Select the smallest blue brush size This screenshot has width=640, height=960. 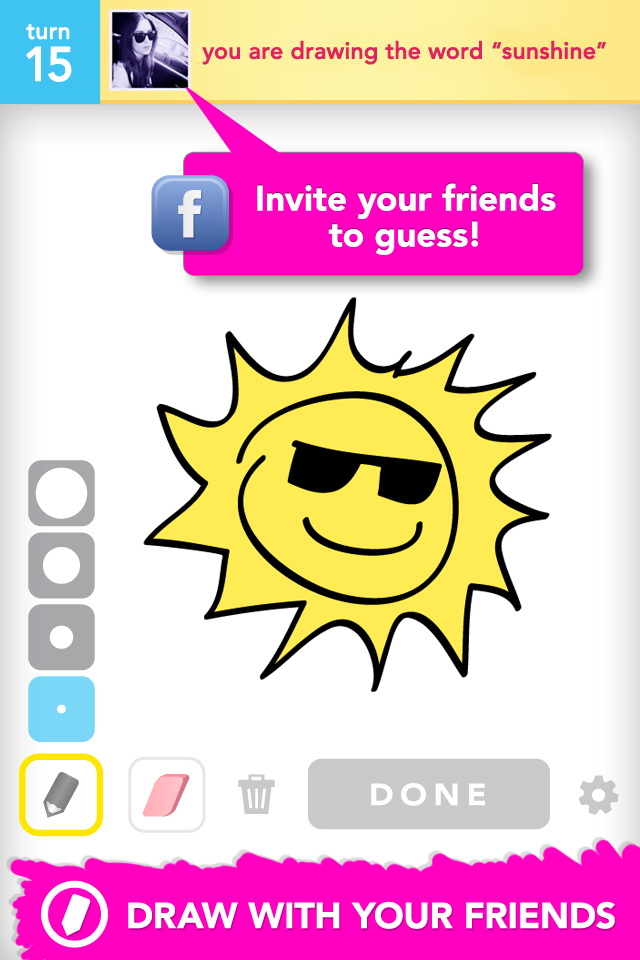61,709
